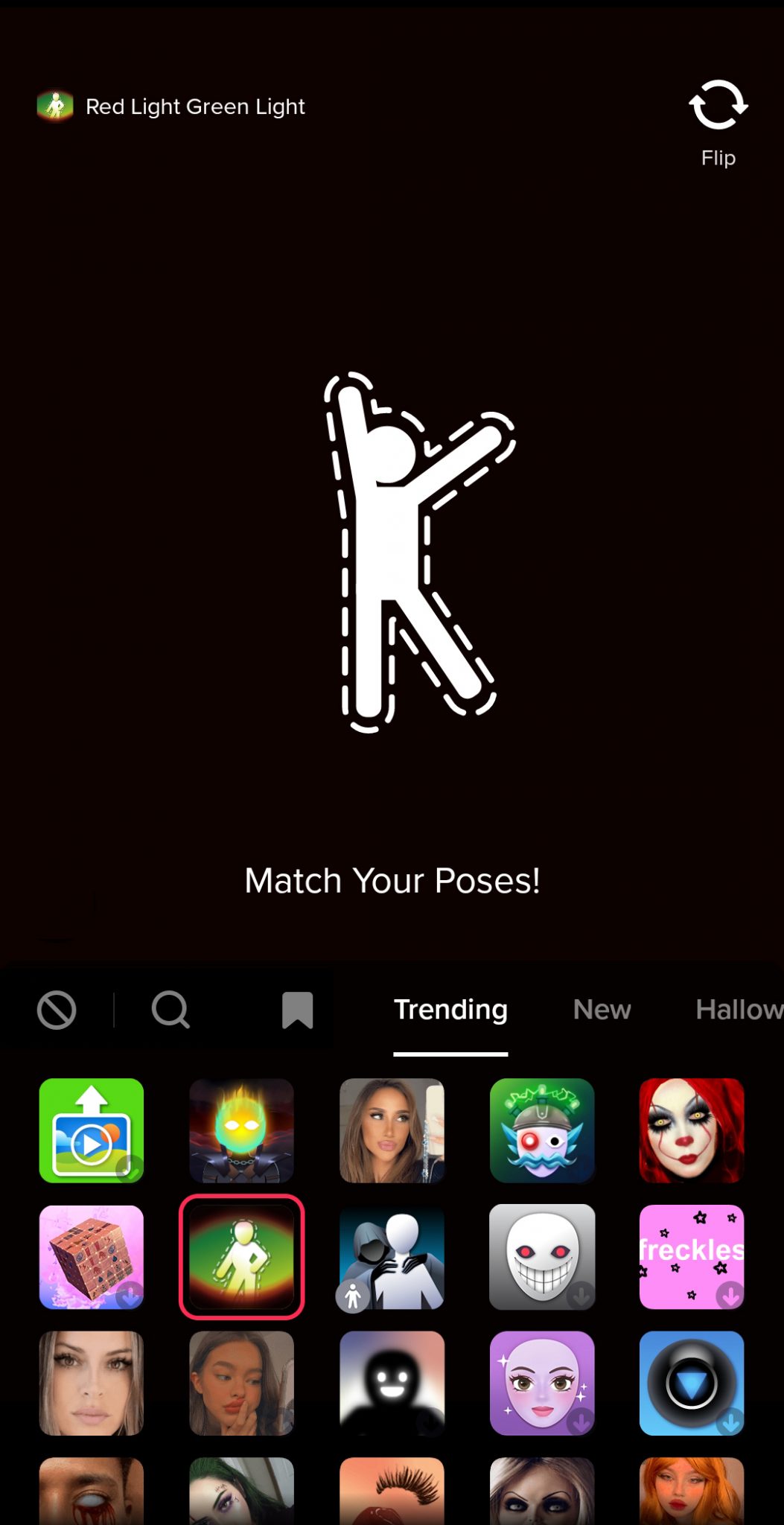Choose the green upload photo effect
Image resolution: width=784 pixels, height=1525 pixels.
click(x=92, y=1130)
